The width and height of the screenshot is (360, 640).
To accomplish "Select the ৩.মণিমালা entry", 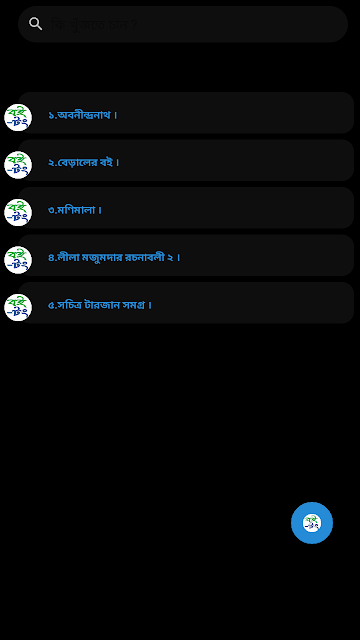I will click(x=186, y=208).
